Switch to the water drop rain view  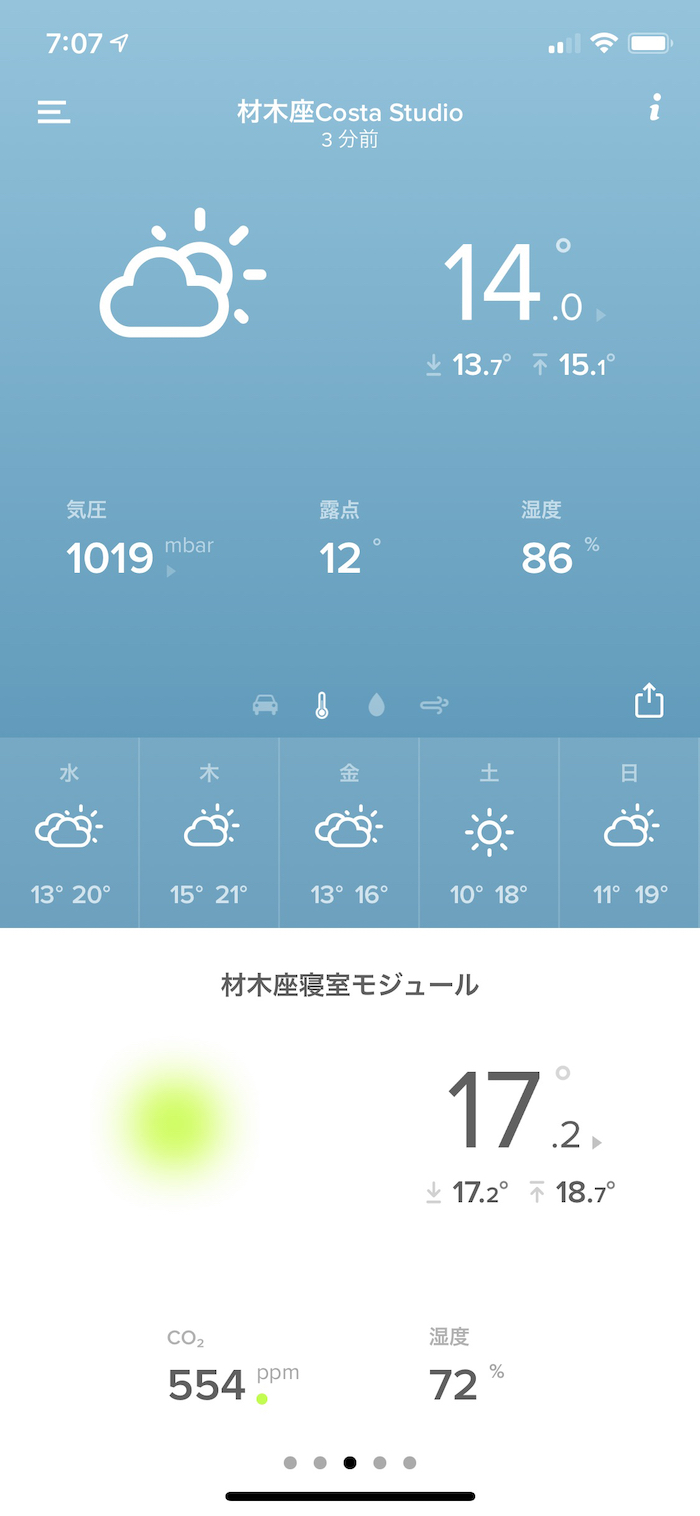376,706
